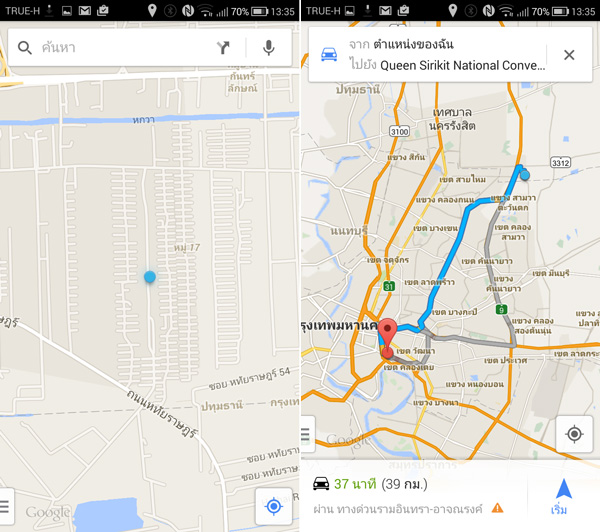Open the ค้นหา search box
The height and width of the screenshot is (532, 600).
click(x=110, y=48)
